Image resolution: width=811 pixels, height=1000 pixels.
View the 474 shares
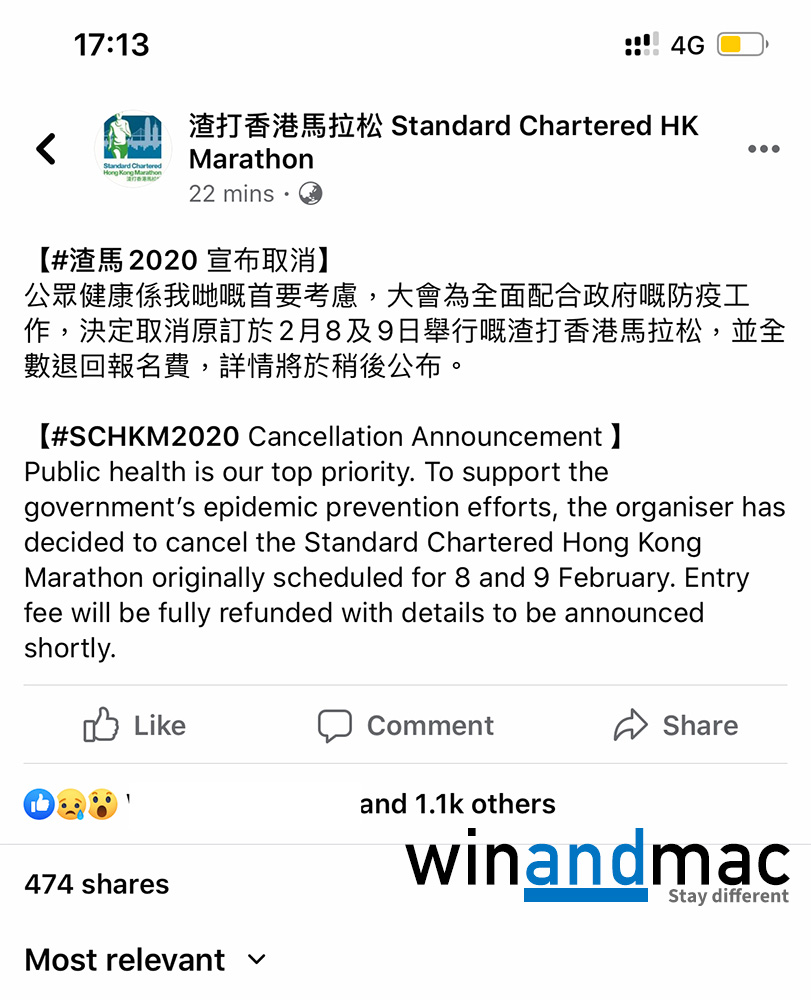(x=97, y=884)
